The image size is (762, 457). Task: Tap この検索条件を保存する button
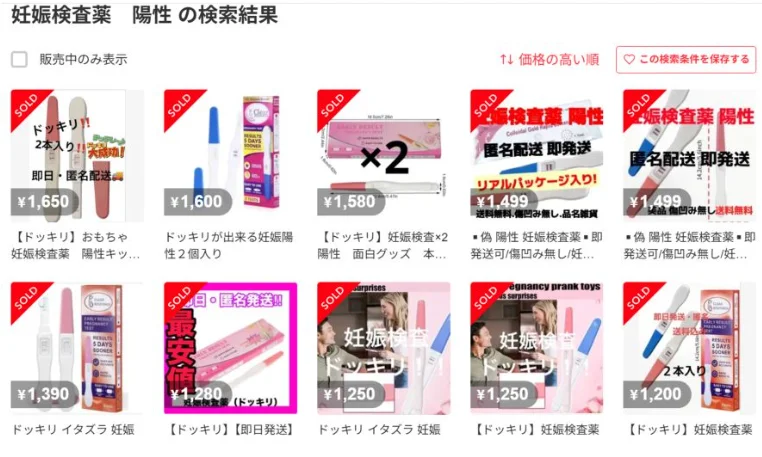[x=685, y=59]
